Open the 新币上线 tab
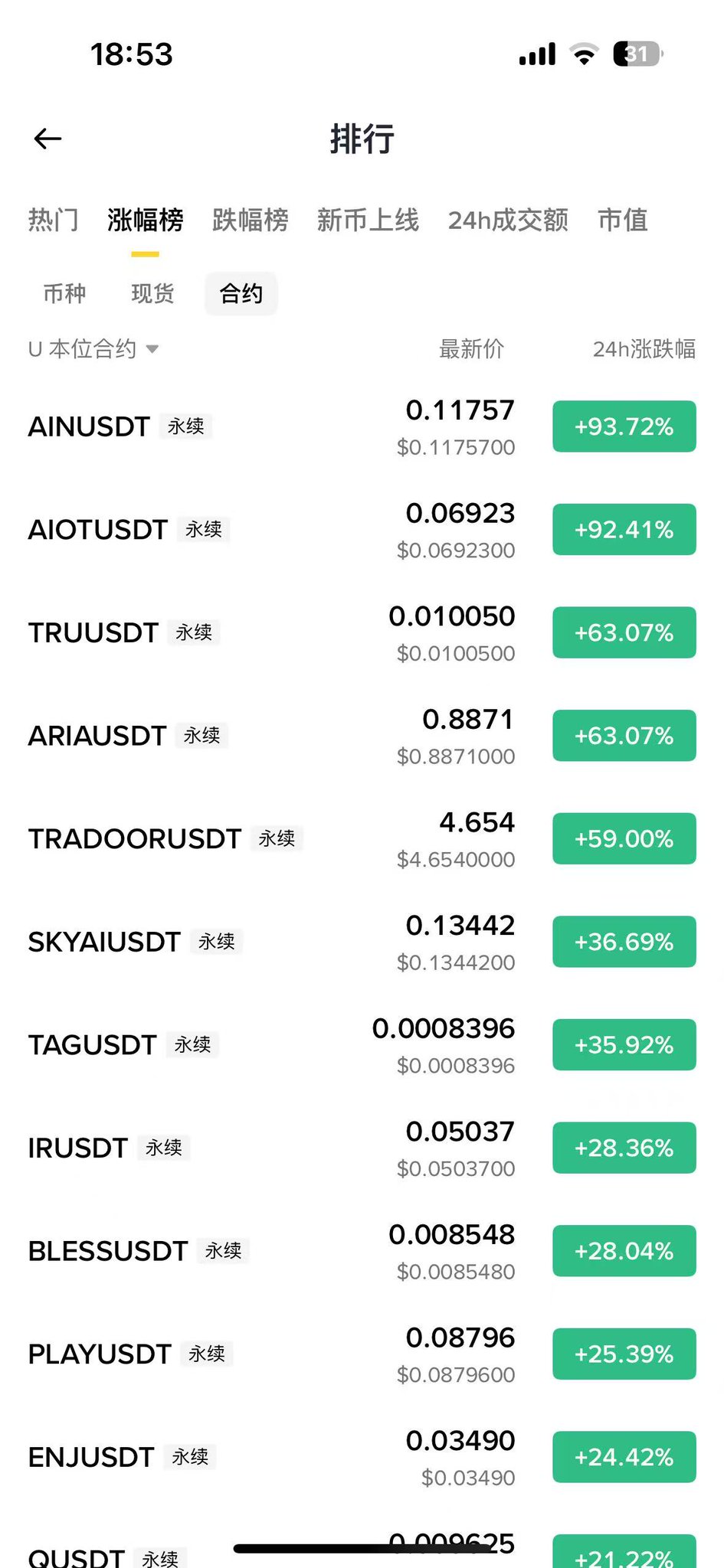 368,220
